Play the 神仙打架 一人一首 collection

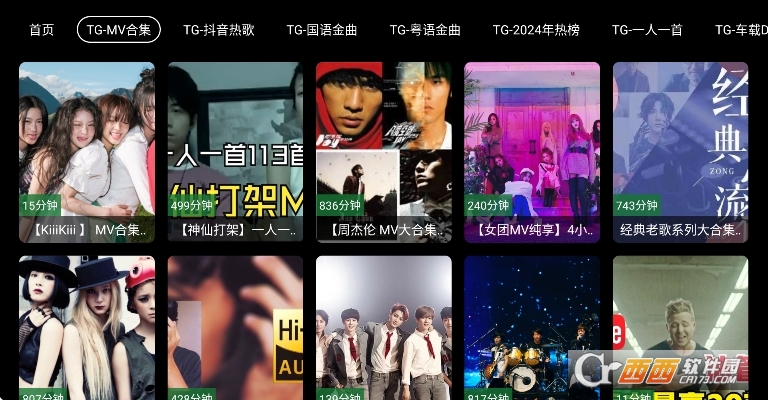235,150
